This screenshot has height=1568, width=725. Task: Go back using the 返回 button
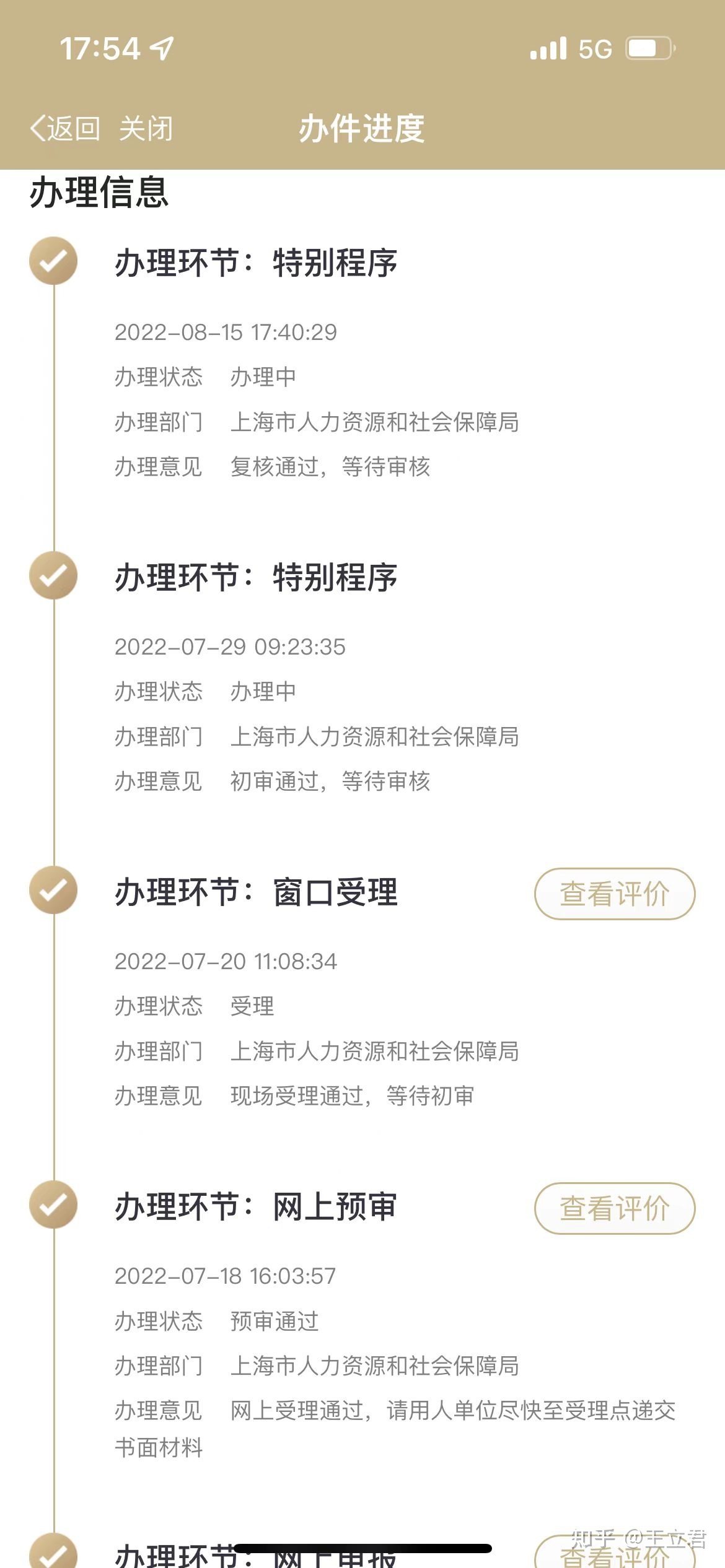pyautogui.click(x=65, y=129)
